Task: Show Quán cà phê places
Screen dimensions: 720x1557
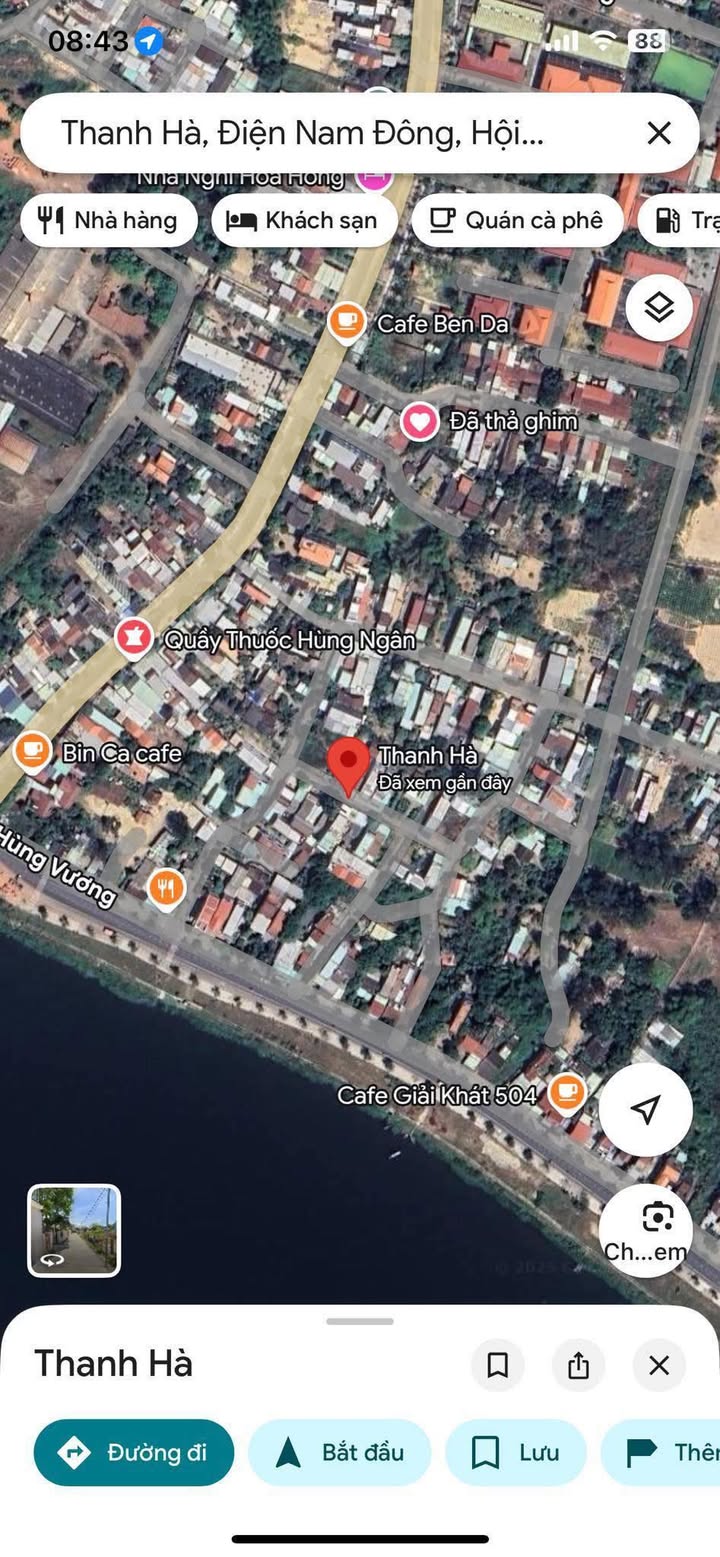Action: point(516,221)
